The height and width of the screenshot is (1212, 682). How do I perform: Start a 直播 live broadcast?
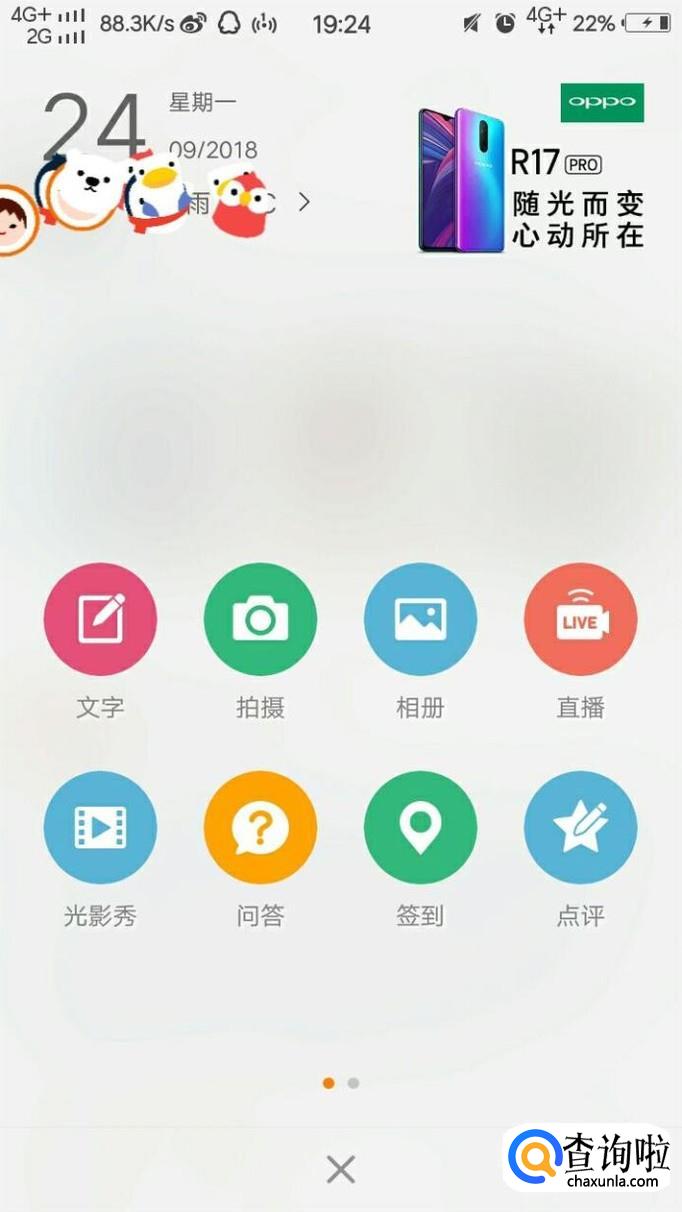(580, 620)
